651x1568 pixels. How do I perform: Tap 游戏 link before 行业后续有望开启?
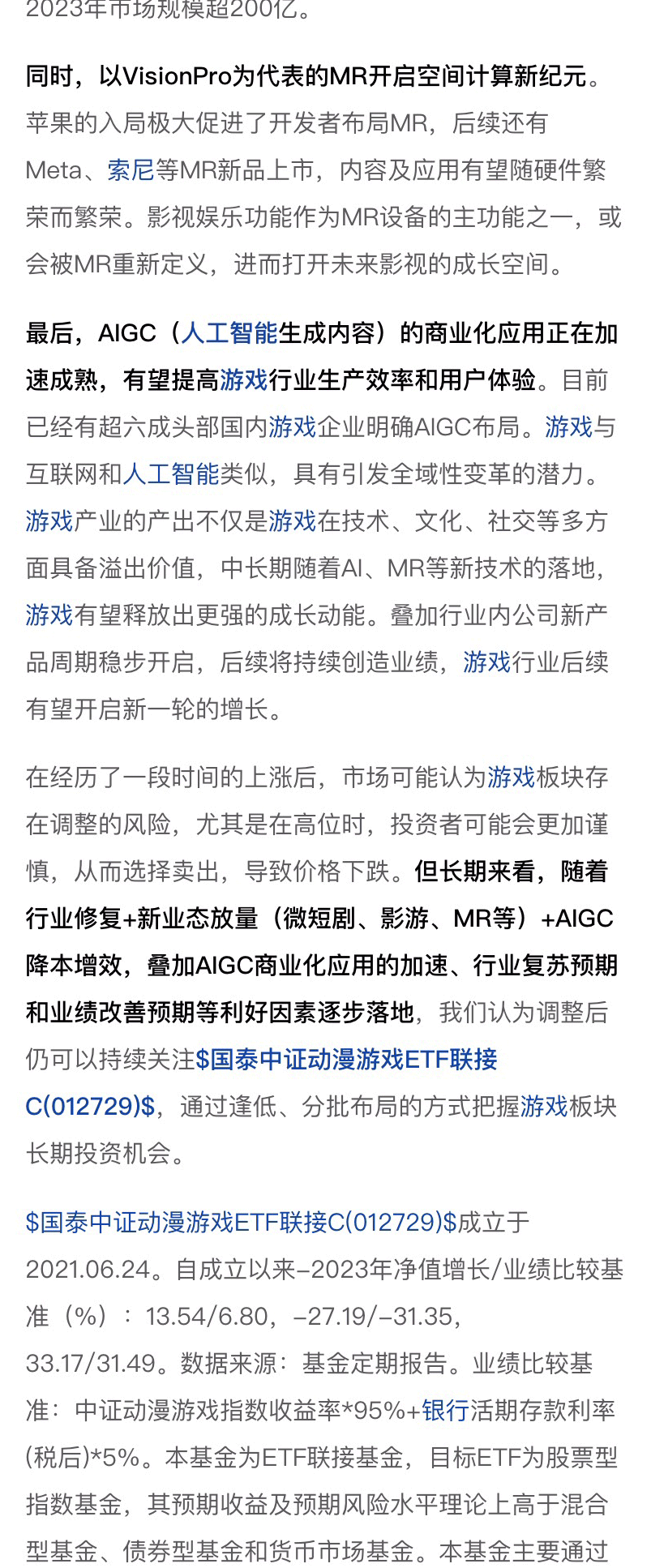486,662
